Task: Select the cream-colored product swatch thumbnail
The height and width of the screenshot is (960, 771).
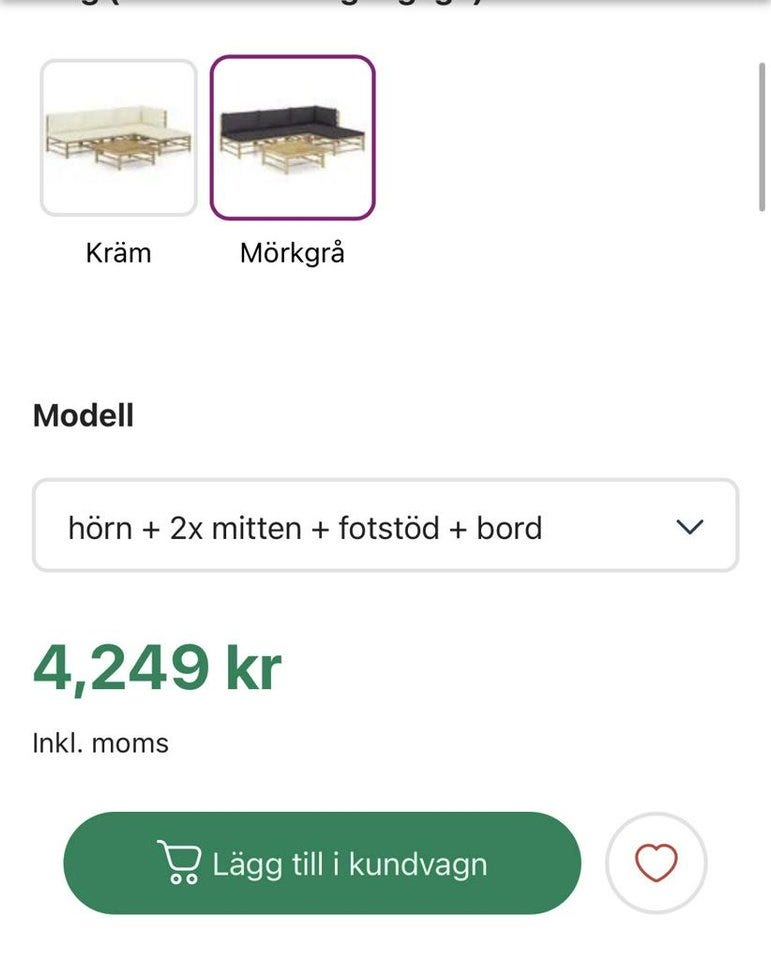Action: point(118,137)
